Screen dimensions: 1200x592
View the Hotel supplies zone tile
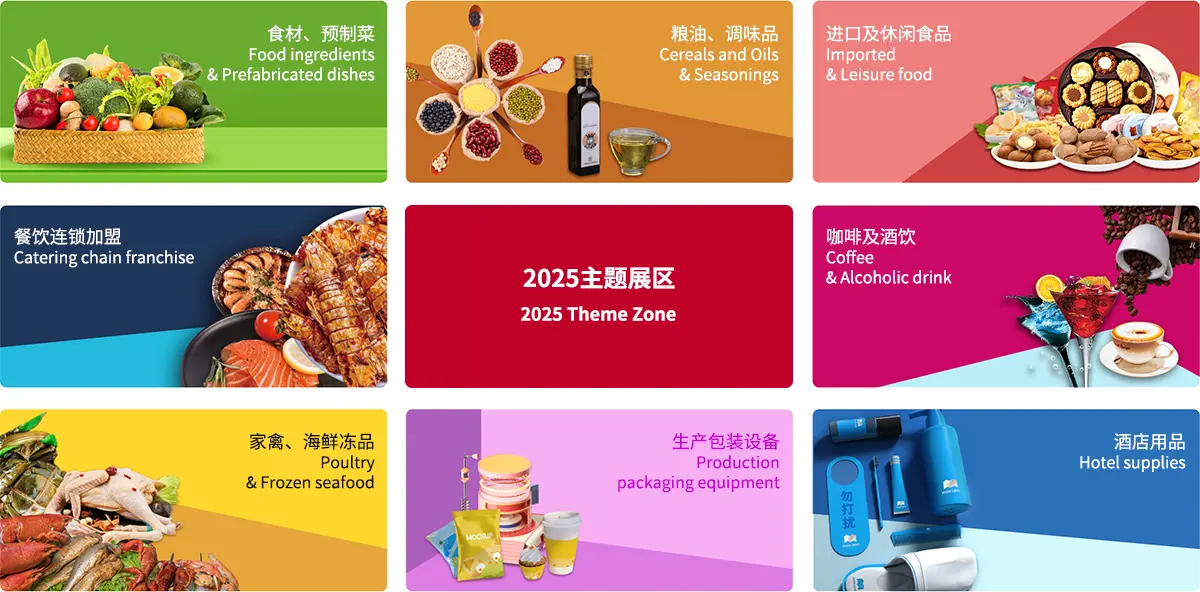click(1005, 500)
